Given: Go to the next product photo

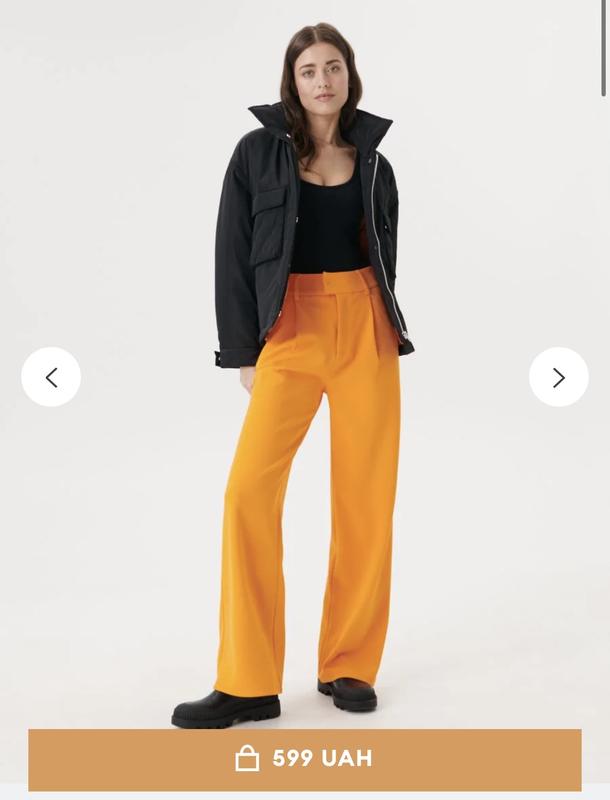Looking at the screenshot, I should pyautogui.click(x=558, y=377).
